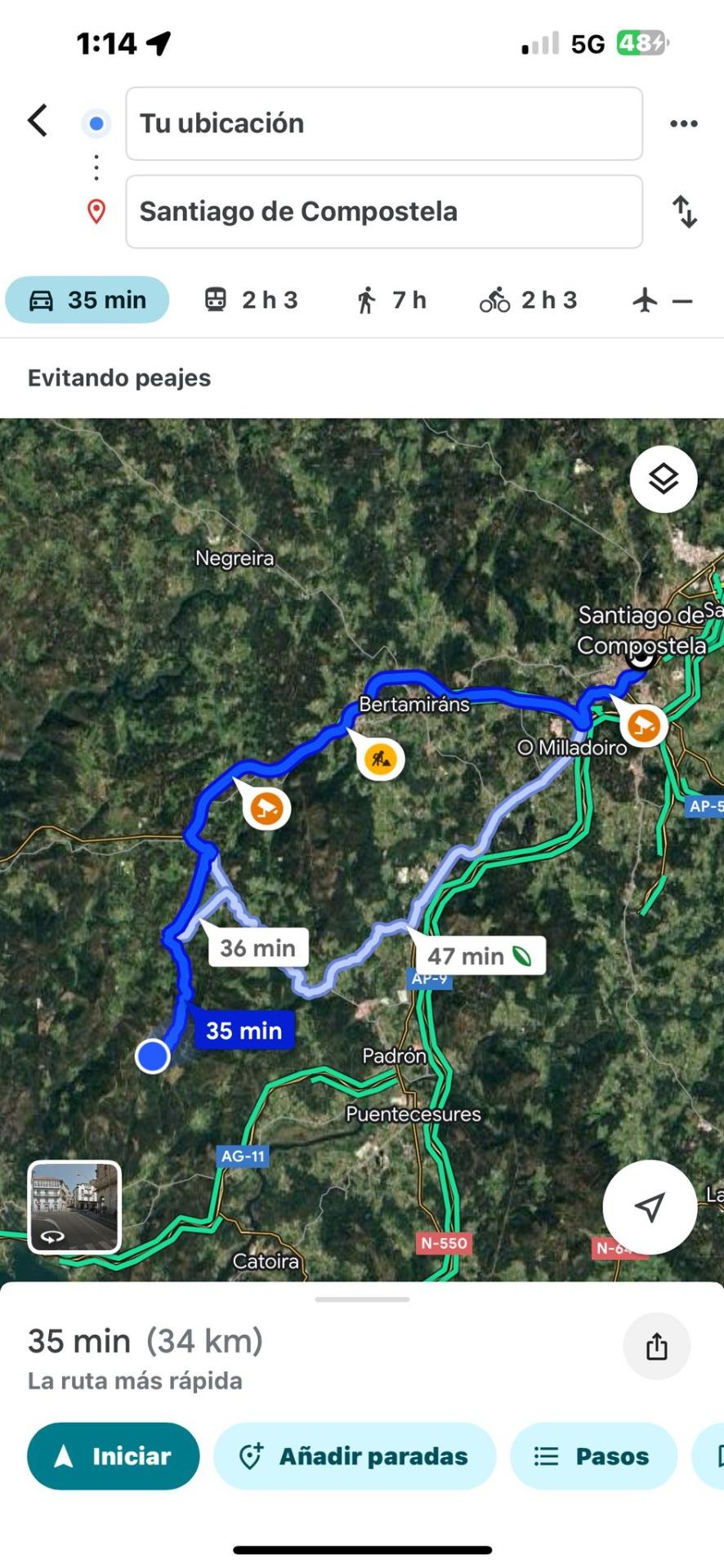The width and height of the screenshot is (724, 1568).
Task: Choose the 47 min eco route
Action: pyautogui.click(x=478, y=955)
